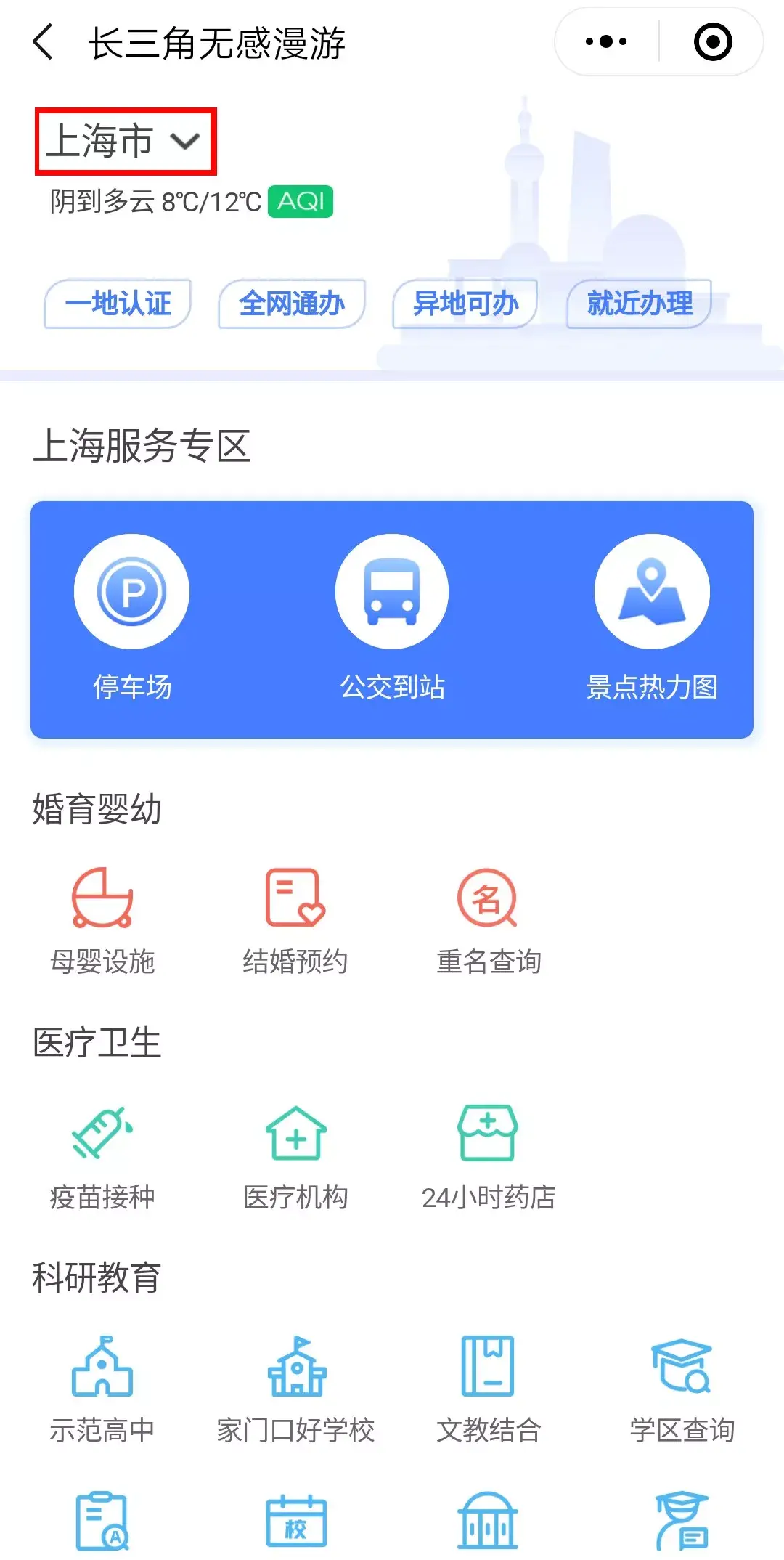
Task: Select the 一地认证 chip
Action: click(118, 304)
